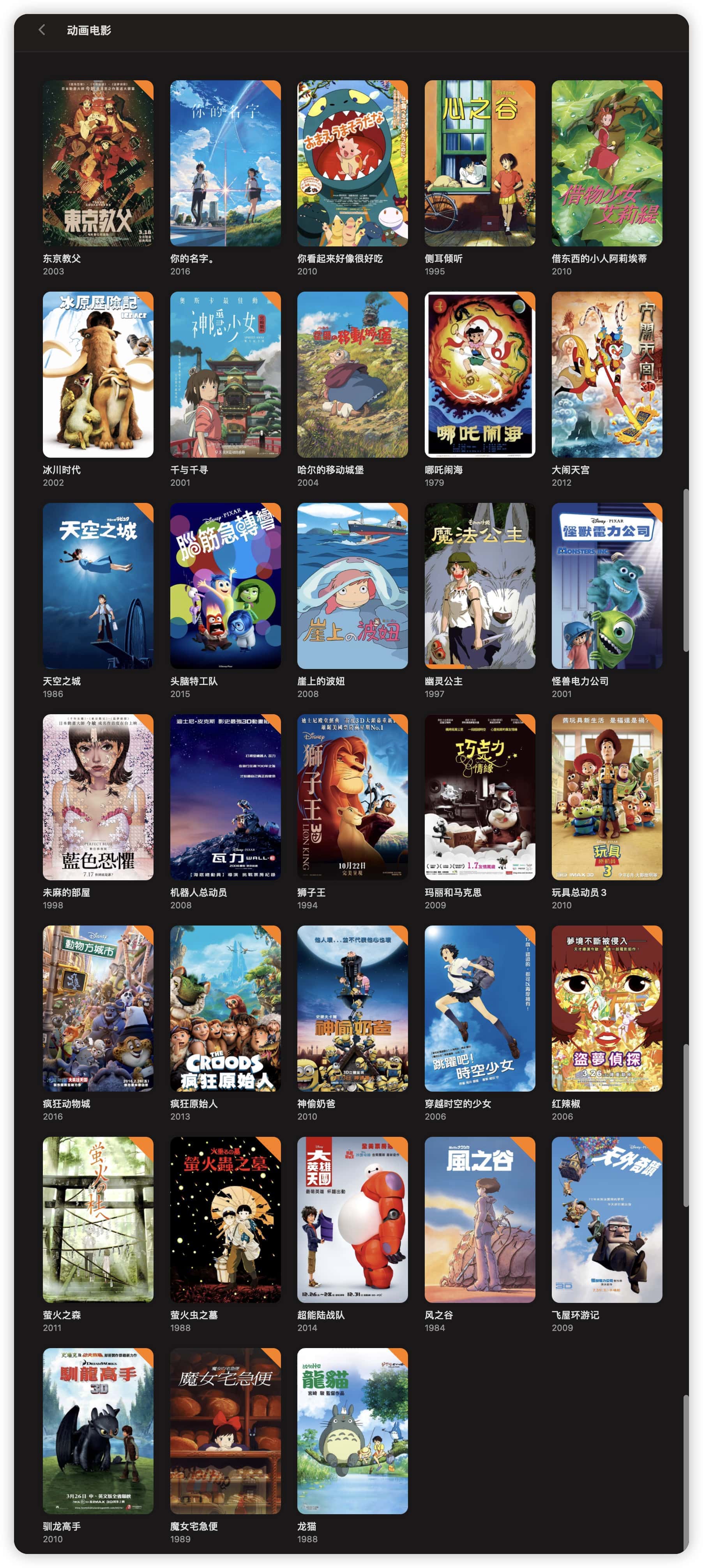The image size is (703, 1568).
Task: Select the 侧耳倾听 poster
Action: pyautogui.click(x=480, y=163)
